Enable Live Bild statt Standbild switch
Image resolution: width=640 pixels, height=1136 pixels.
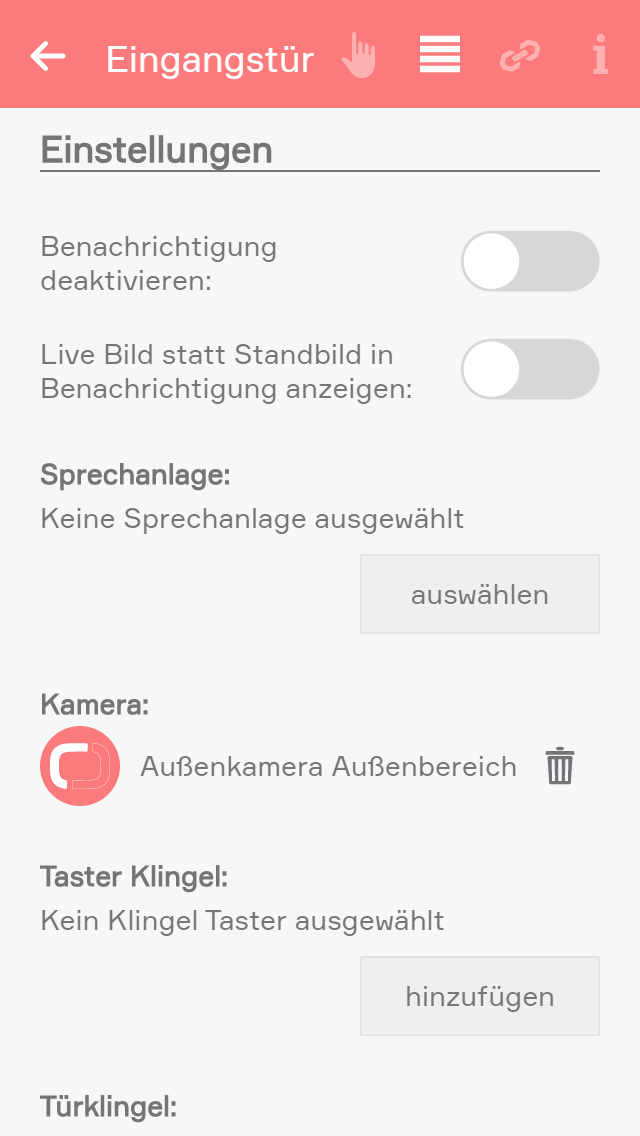[530, 369]
